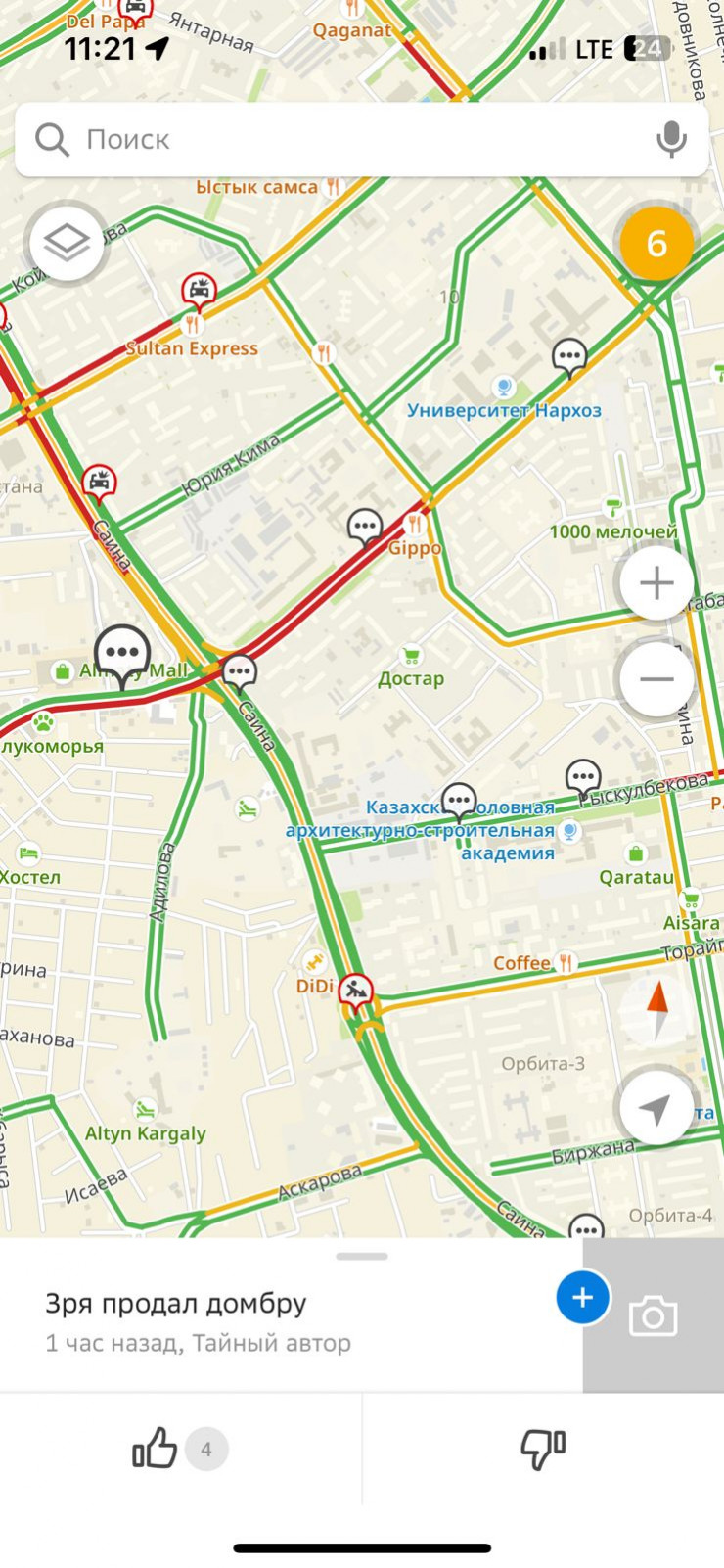Image resolution: width=724 pixels, height=1568 pixels.
Task: Select the Университет Нархоз place label
Action: click(x=504, y=410)
